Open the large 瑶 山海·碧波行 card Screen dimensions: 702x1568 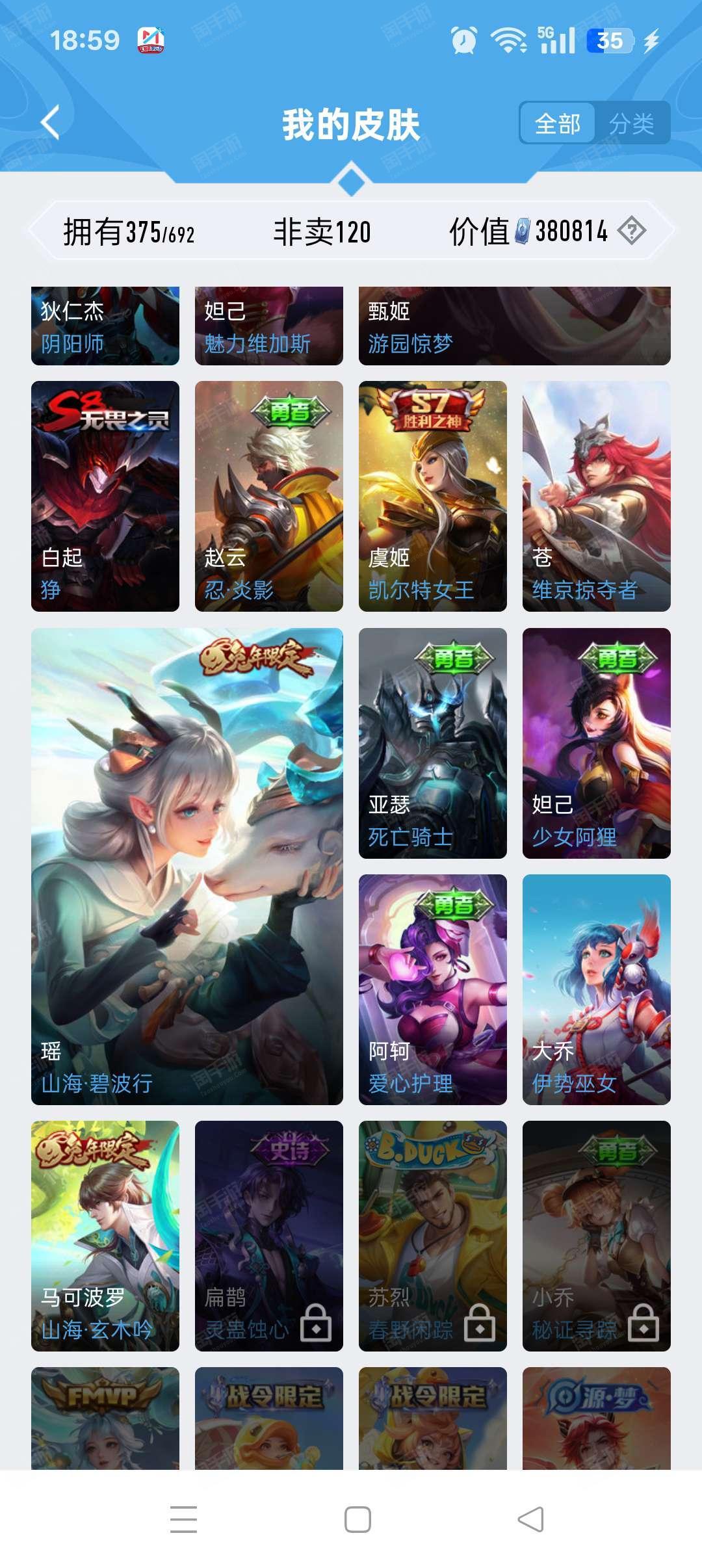tap(187, 867)
